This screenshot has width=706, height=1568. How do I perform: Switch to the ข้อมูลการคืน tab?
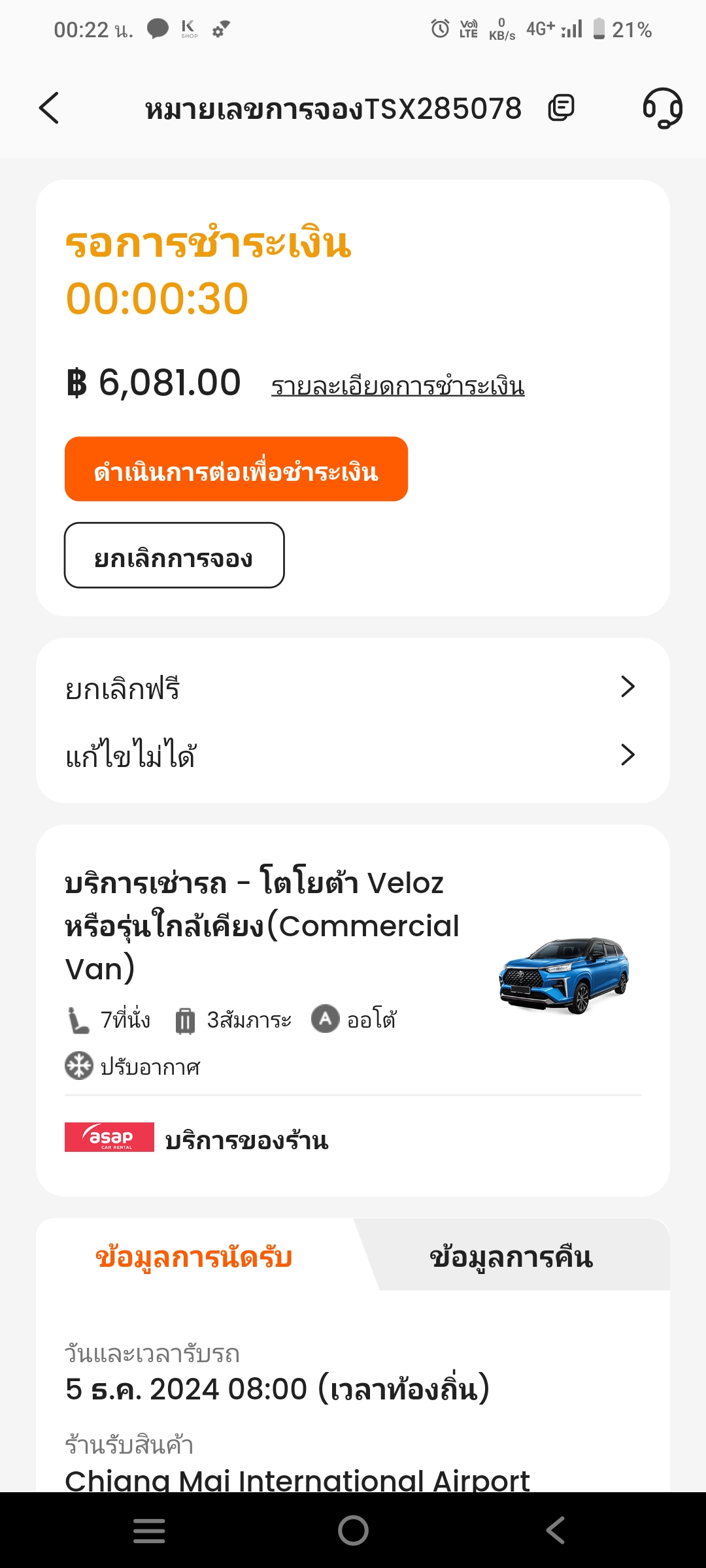[x=511, y=1257]
